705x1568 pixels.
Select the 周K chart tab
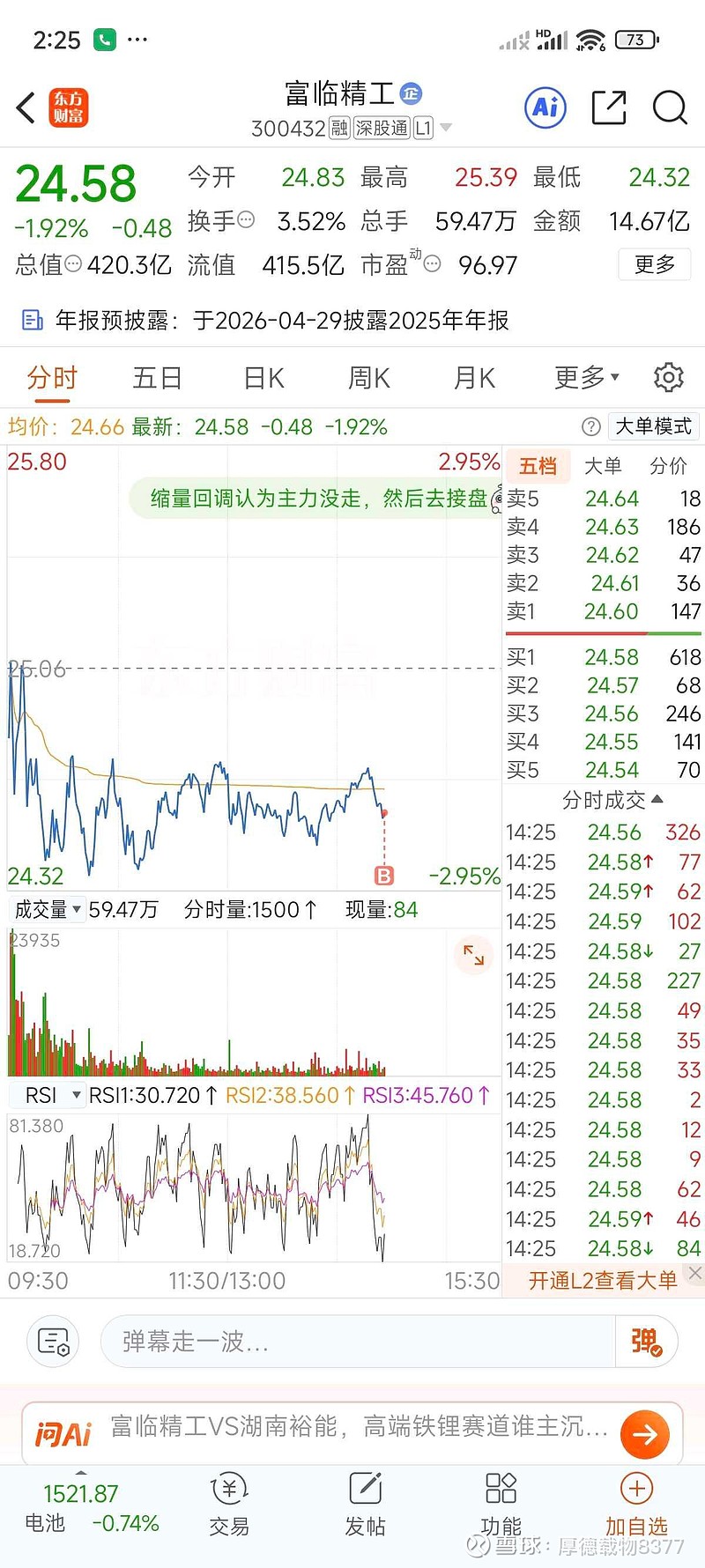point(368,378)
